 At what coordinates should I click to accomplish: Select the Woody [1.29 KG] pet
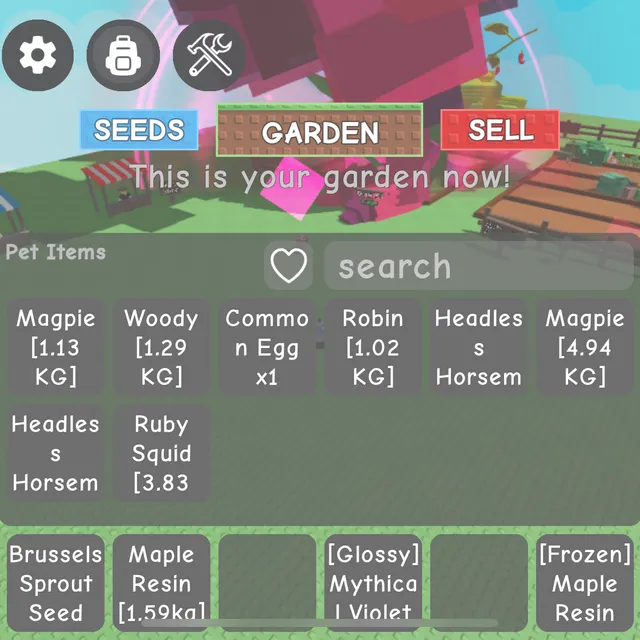click(x=161, y=347)
